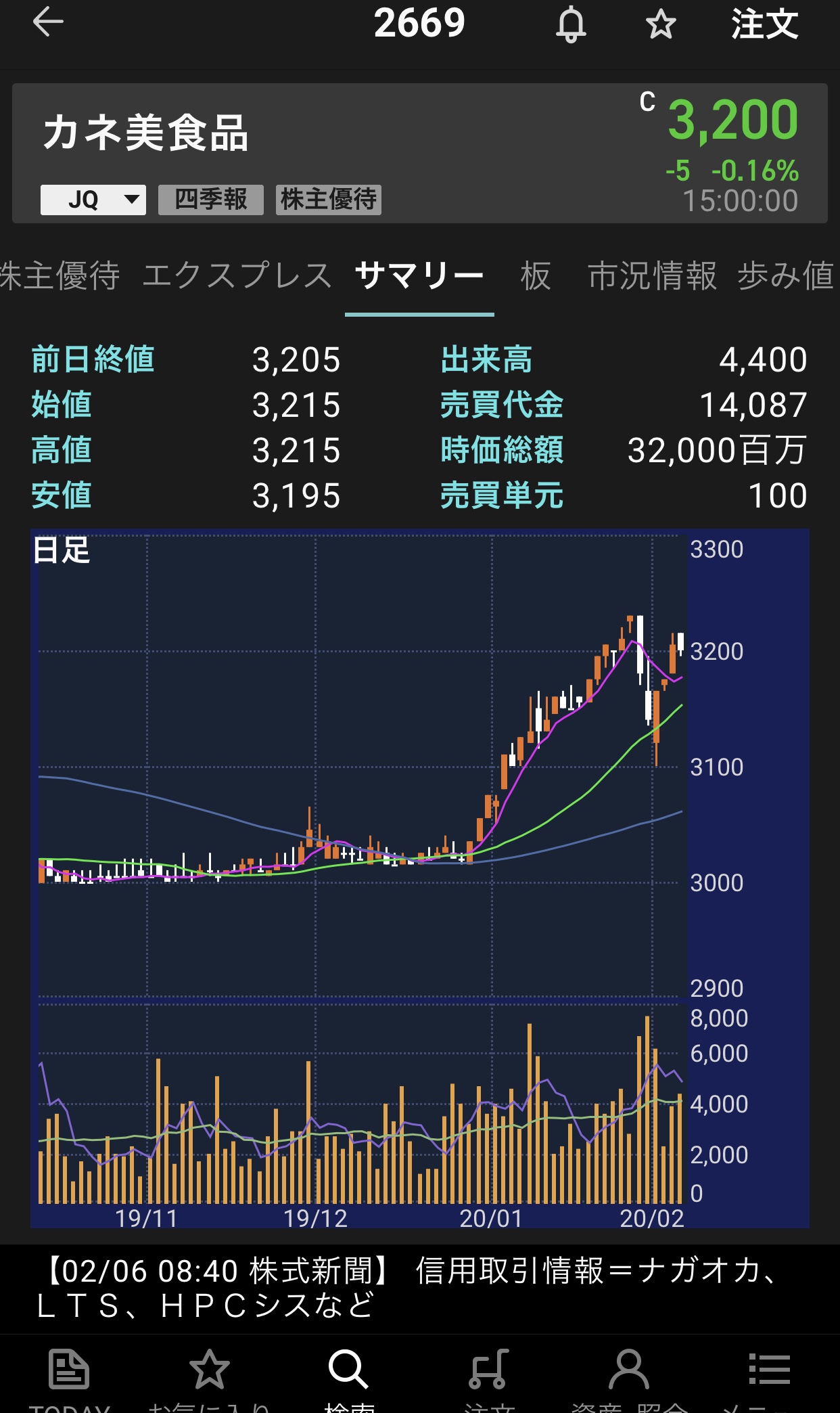View 株主優待 badge details
This screenshot has height=1413, width=840.
(329, 200)
